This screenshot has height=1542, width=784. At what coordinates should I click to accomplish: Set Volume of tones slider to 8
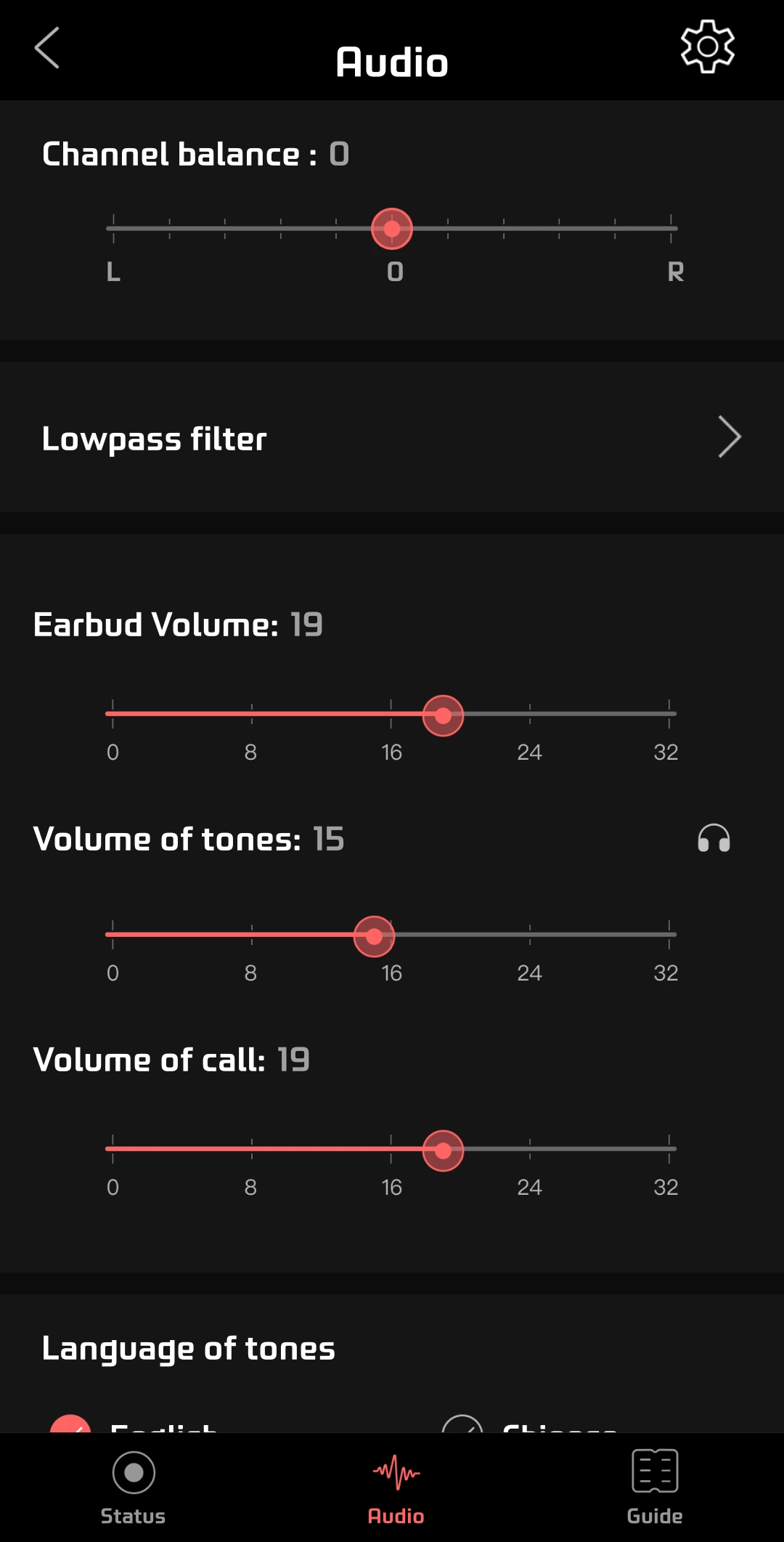pos(252,935)
